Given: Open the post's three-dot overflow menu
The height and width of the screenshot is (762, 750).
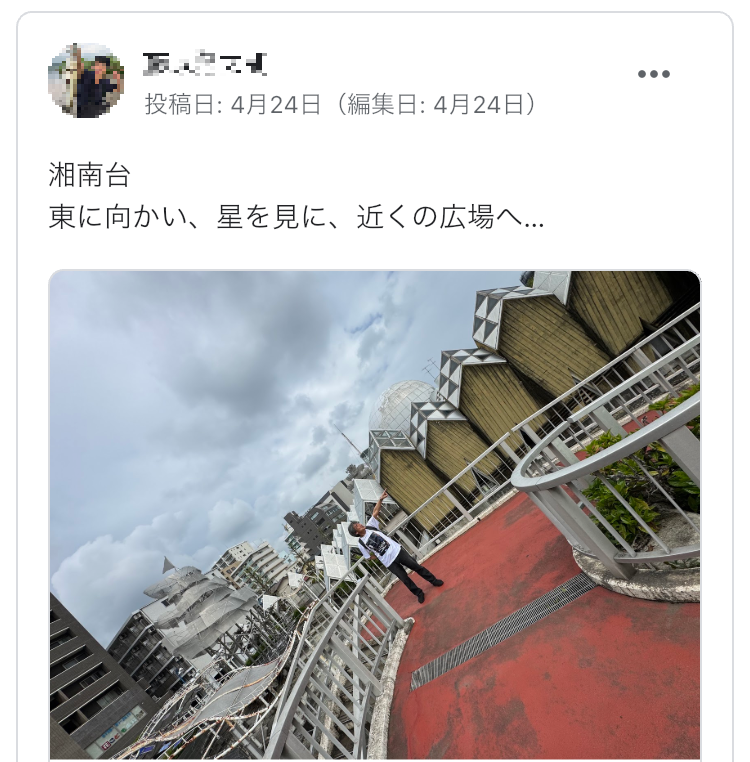Looking at the screenshot, I should [x=653, y=74].
